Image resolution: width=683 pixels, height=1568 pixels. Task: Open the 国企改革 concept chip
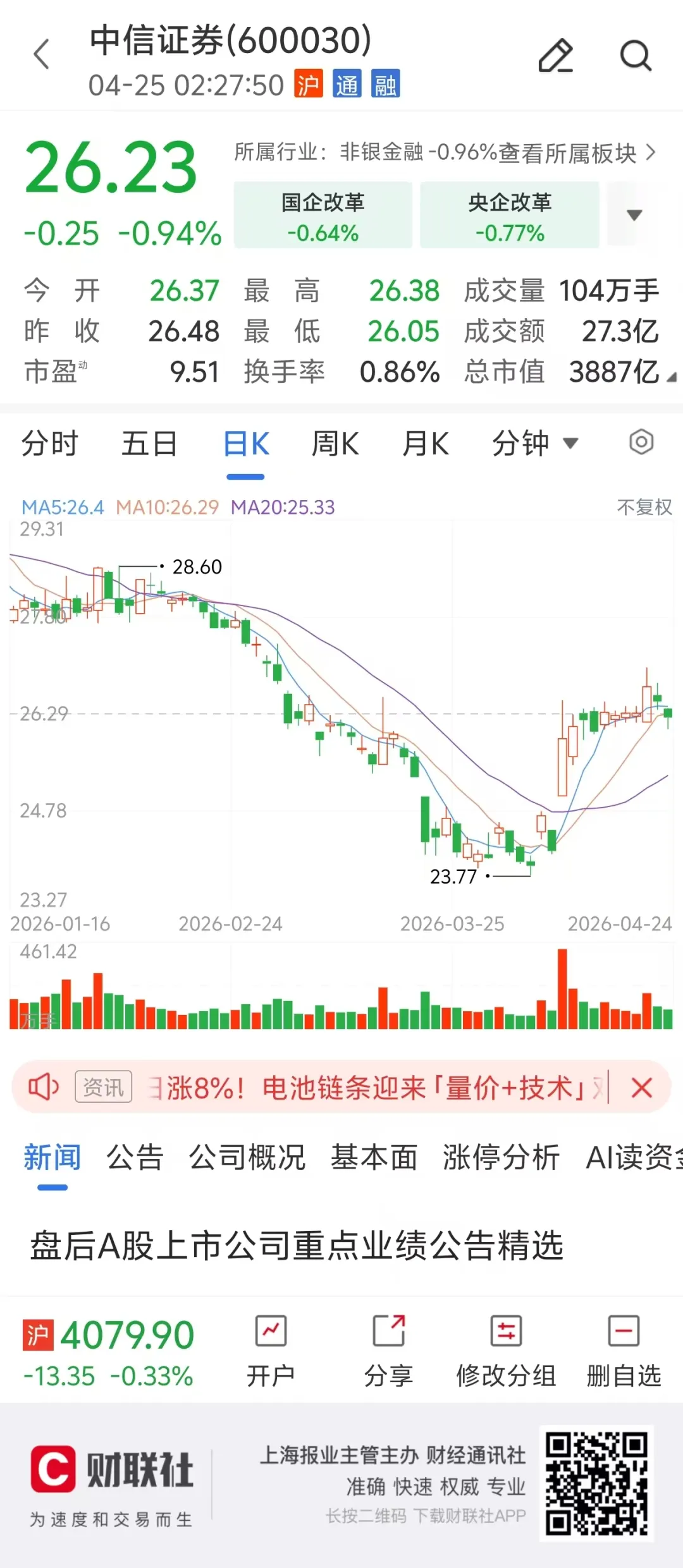pos(323,216)
